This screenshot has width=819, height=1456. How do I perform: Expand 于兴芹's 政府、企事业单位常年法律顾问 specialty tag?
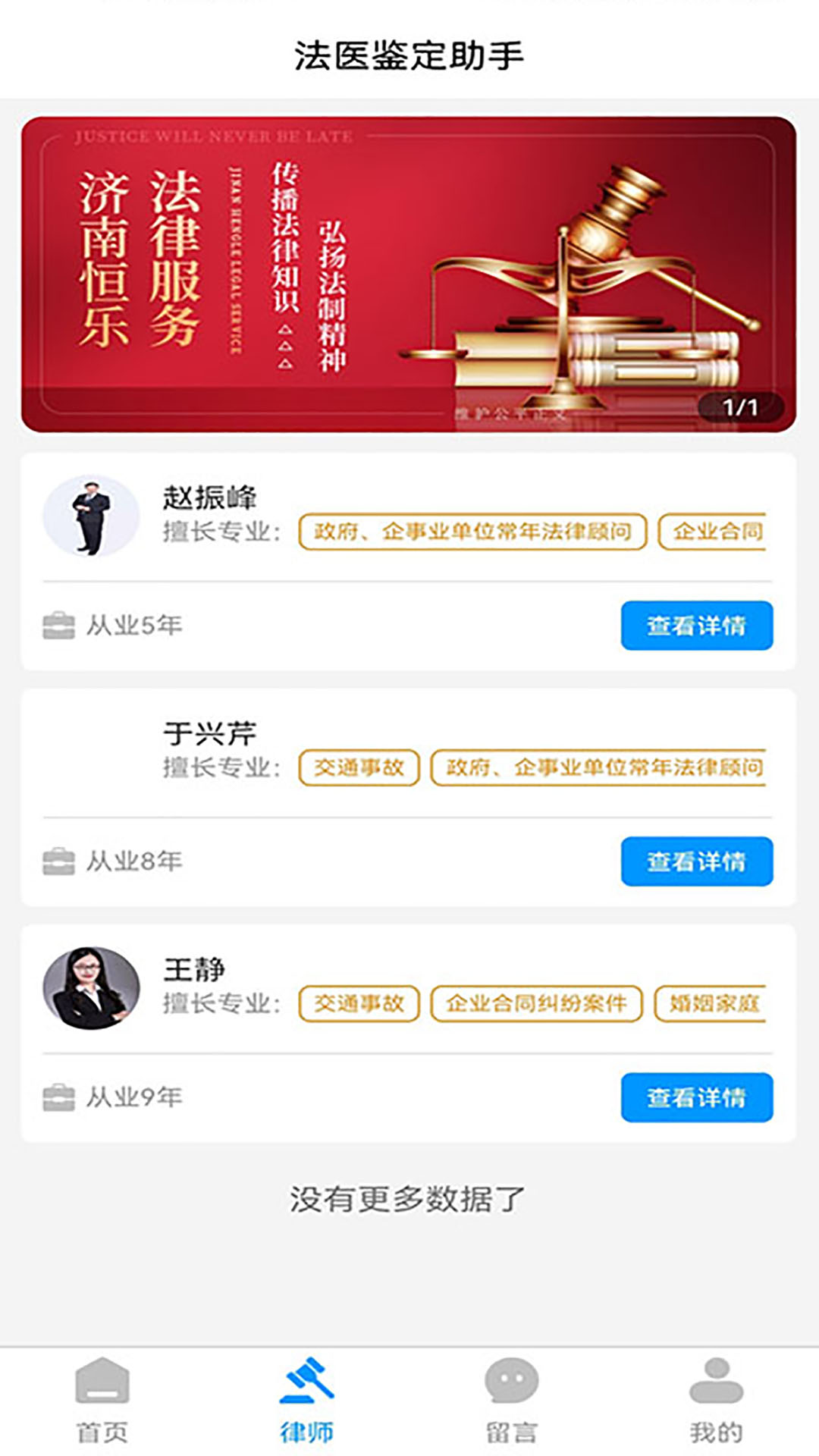(604, 769)
